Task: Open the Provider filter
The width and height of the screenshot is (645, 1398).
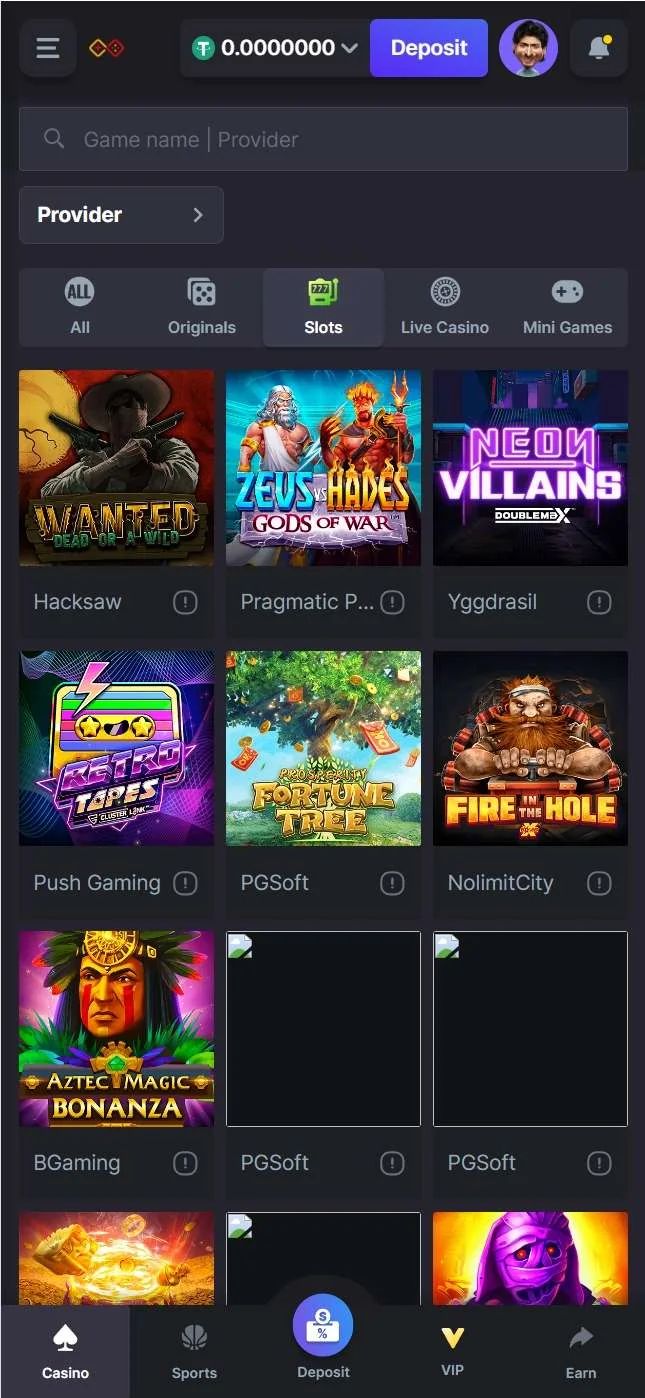Action: pos(121,215)
